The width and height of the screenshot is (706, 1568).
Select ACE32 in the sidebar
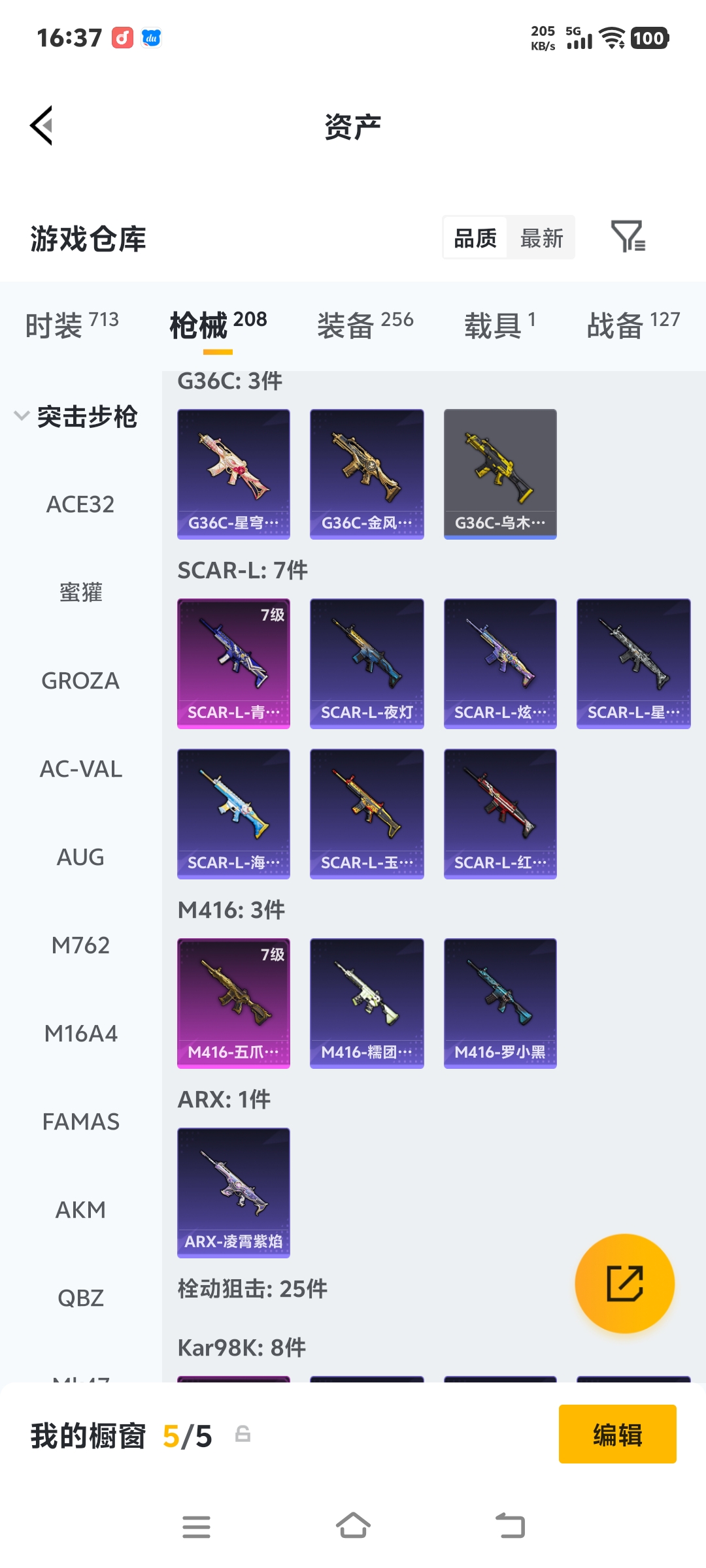(80, 504)
